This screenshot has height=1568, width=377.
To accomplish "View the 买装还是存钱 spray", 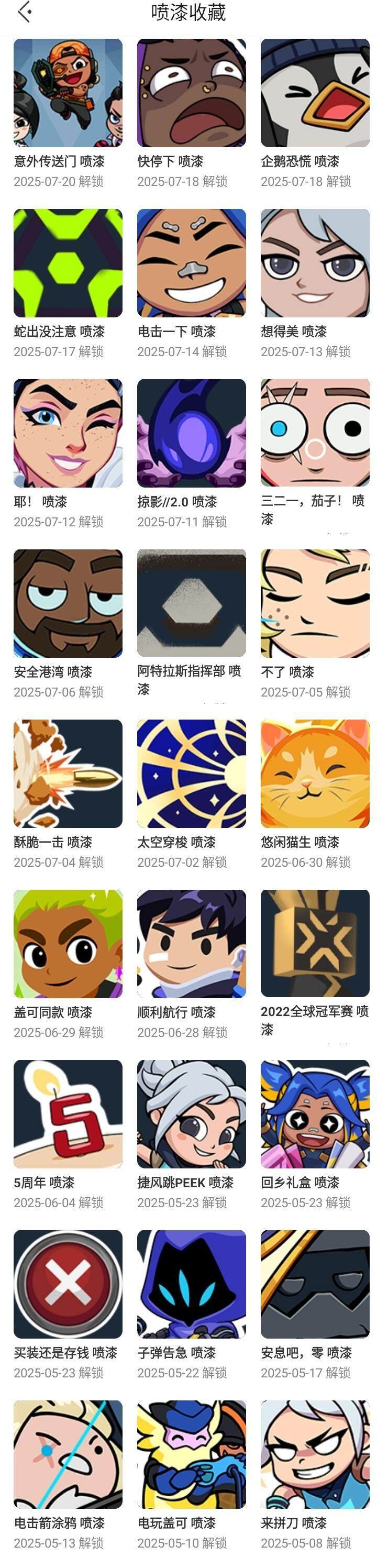I will point(68,1284).
